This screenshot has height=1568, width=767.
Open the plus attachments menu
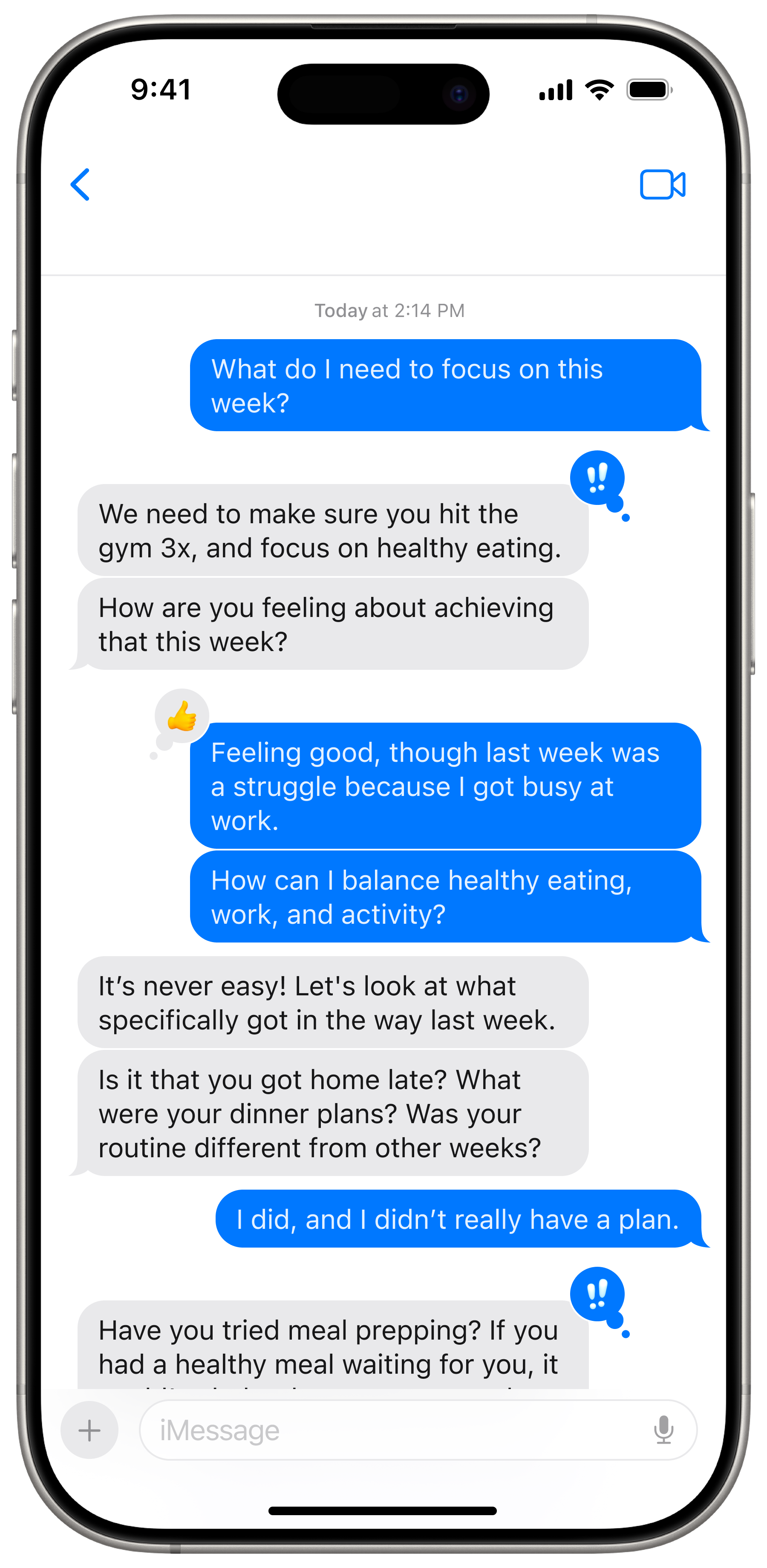coord(89,1430)
